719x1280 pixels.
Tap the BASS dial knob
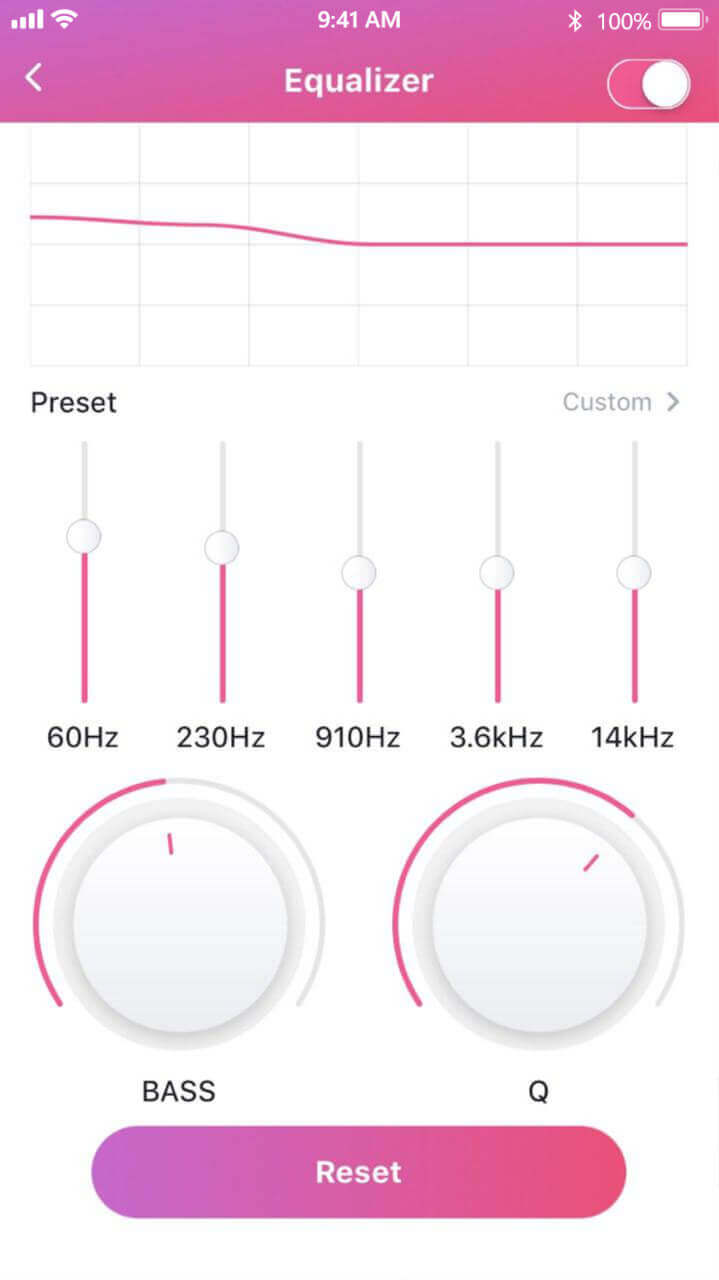[180, 923]
